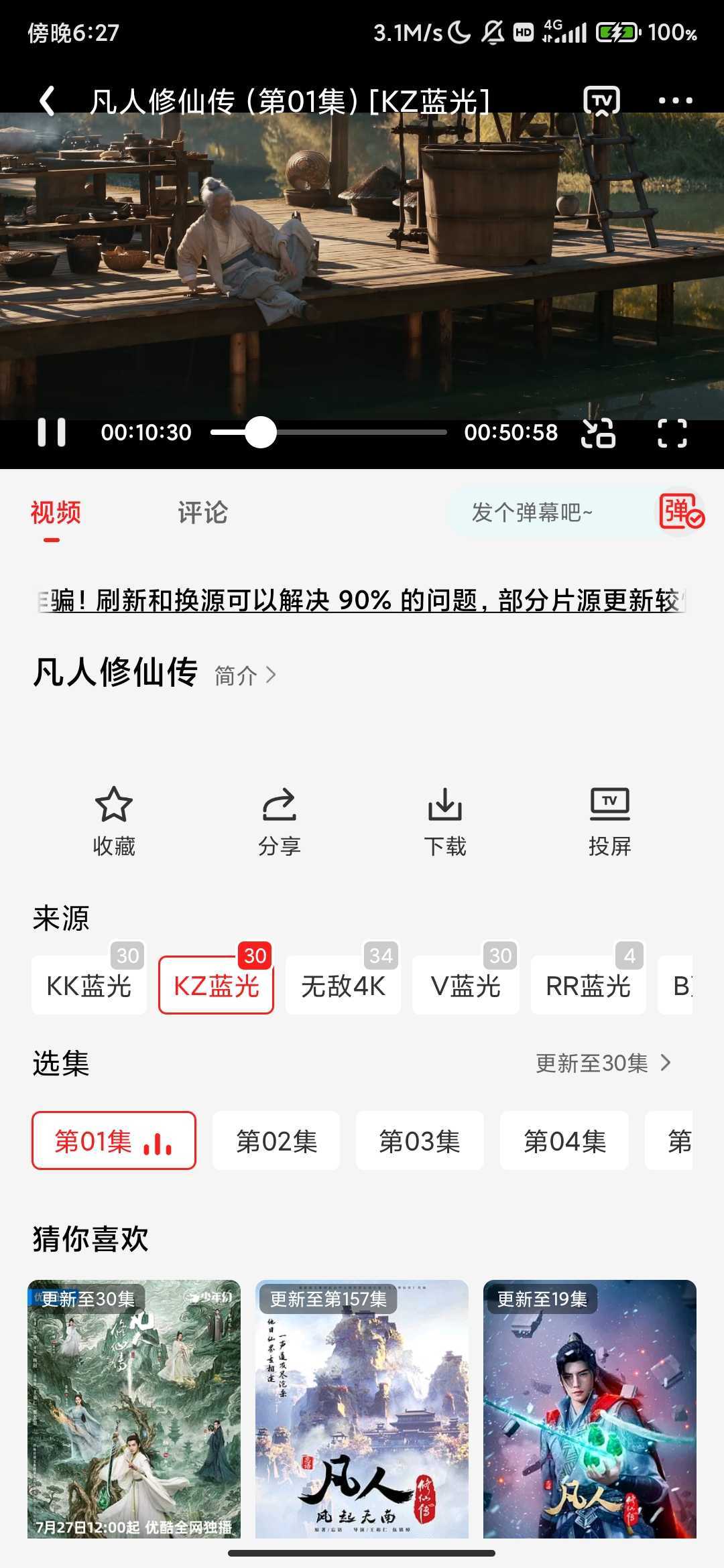Open the recommended show 更新至第157集
The width and height of the screenshot is (724, 1568).
[x=362, y=1409]
